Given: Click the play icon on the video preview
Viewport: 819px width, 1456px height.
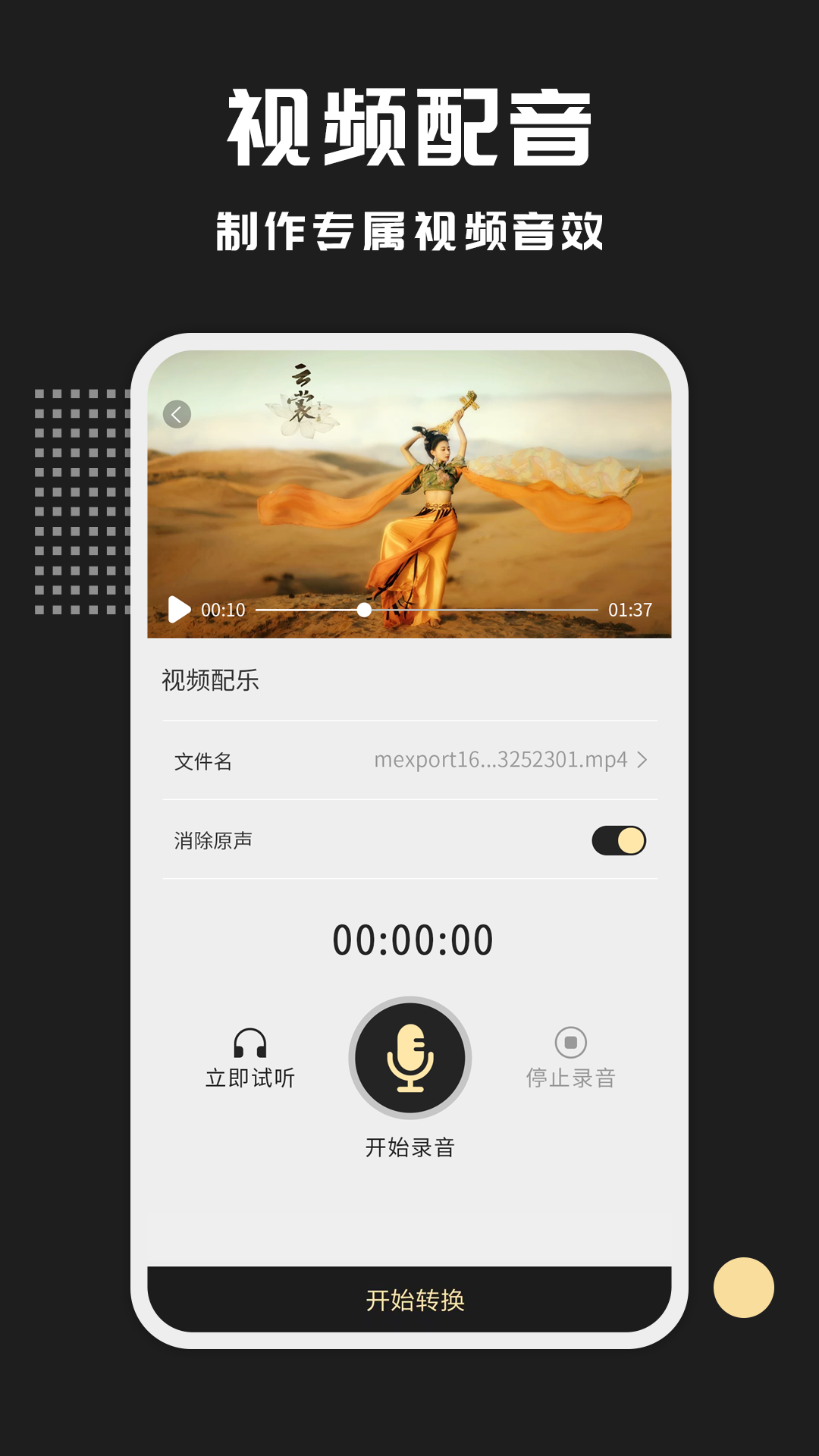Looking at the screenshot, I should [x=180, y=607].
